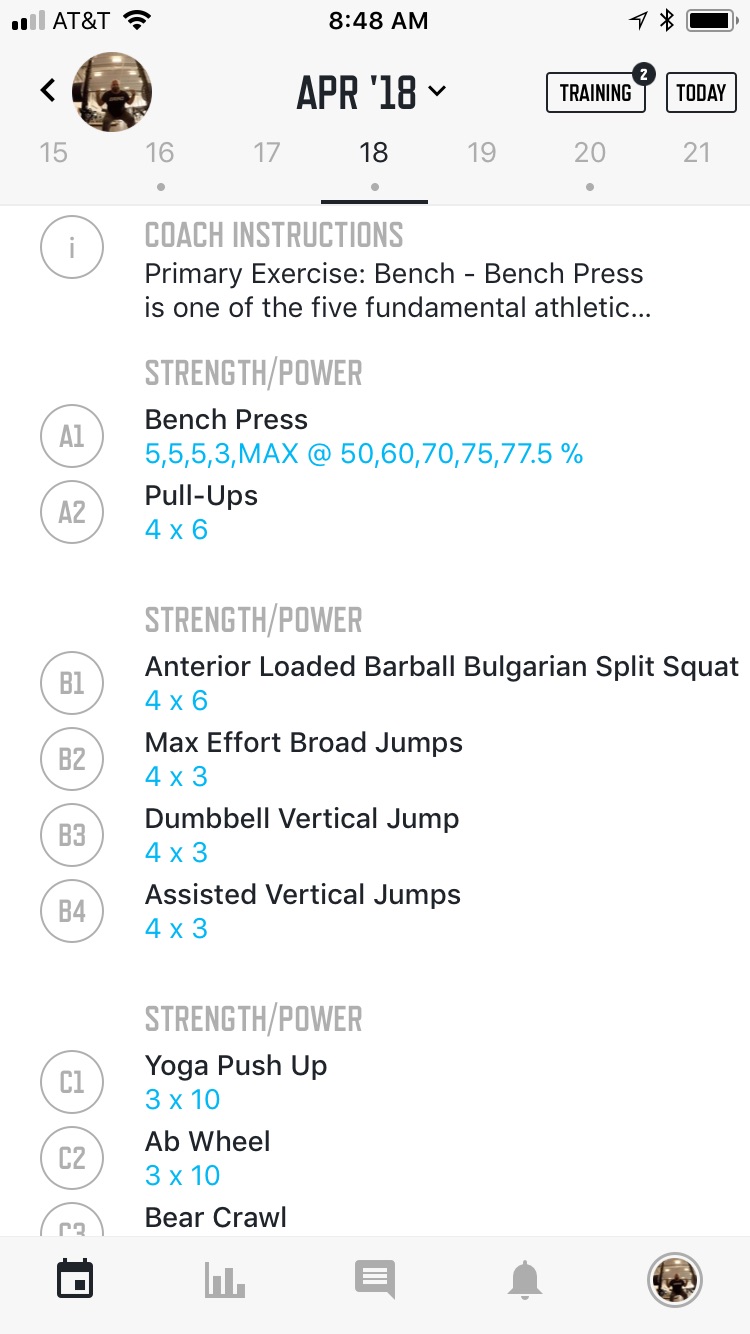Open the Pull-Ups exercise
This screenshot has width=750, height=1334.
pyautogui.click(x=201, y=512)
